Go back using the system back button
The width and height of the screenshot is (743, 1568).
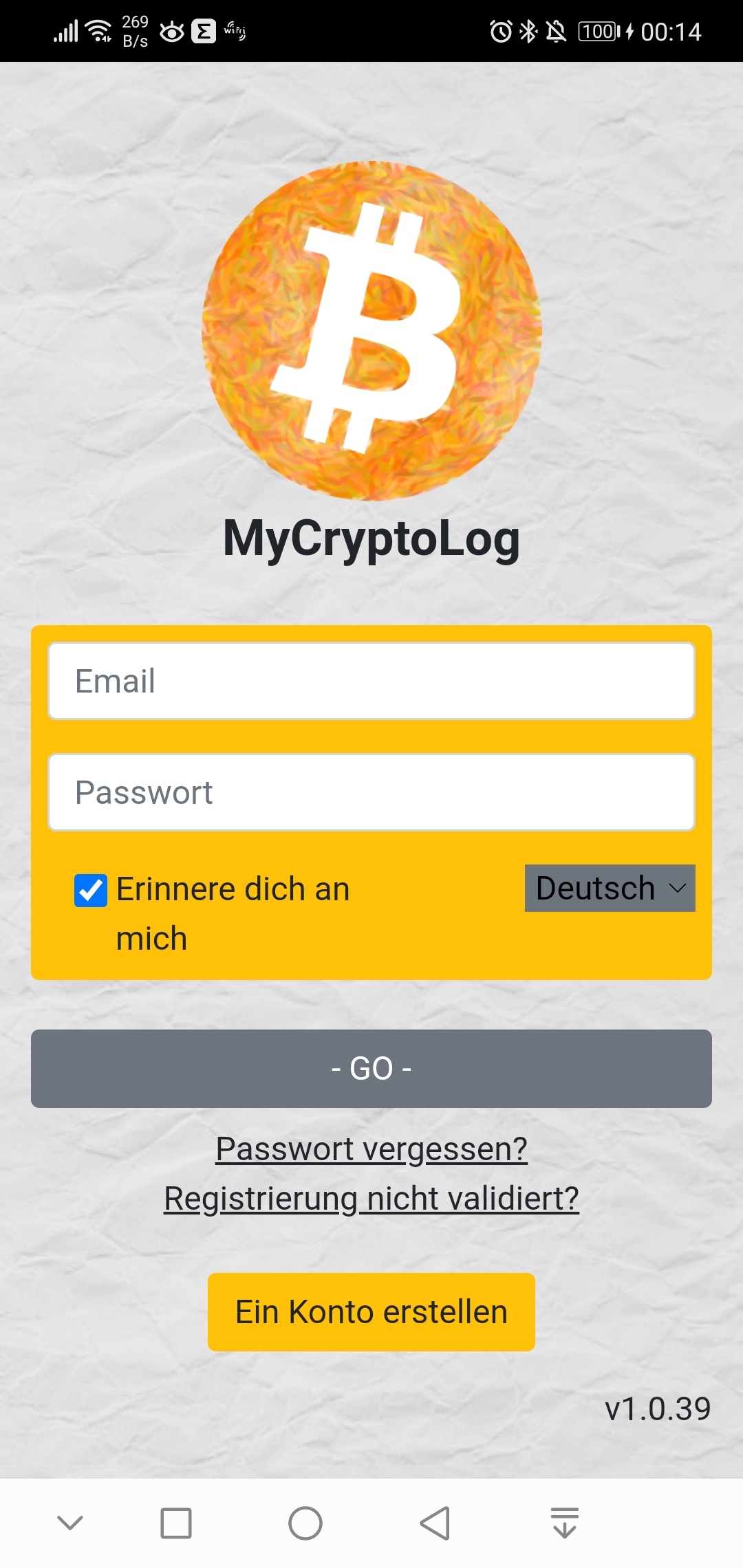tap(435, 1523)
